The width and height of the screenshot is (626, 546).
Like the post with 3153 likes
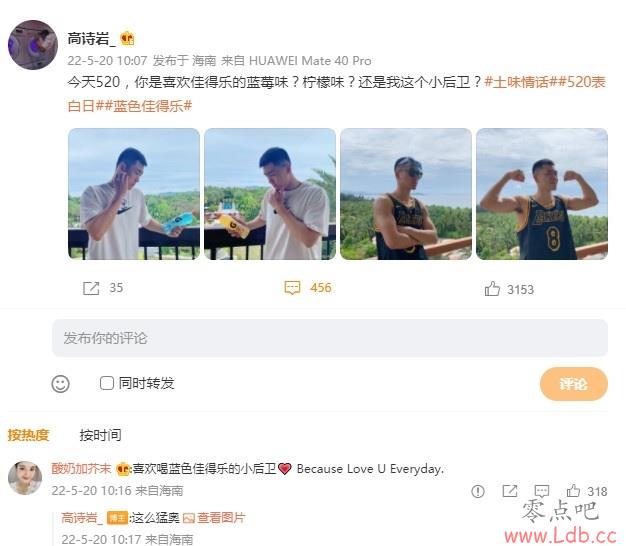pyautogui.click(x=492, y=289)
